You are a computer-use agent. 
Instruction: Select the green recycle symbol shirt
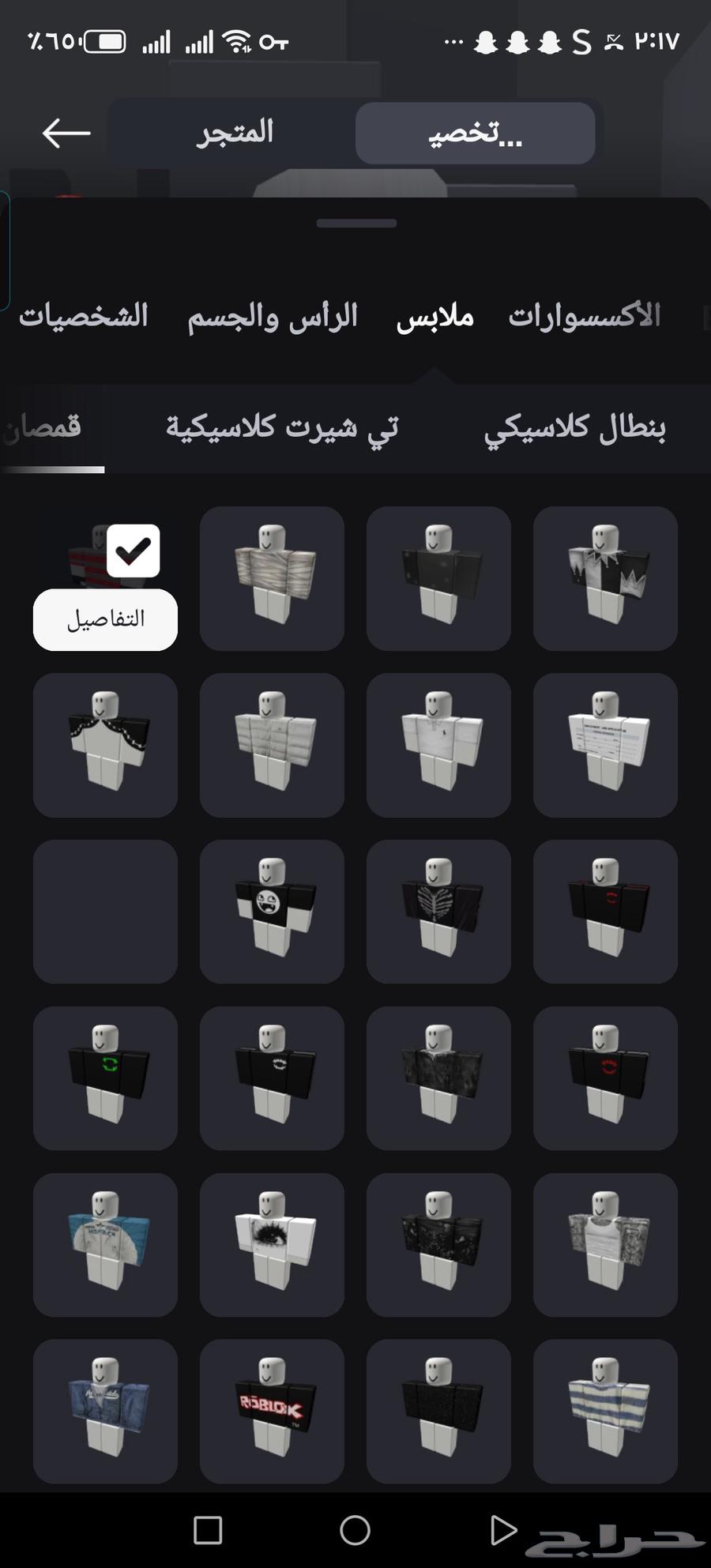pyautogui.click(x=105, y=1078)
